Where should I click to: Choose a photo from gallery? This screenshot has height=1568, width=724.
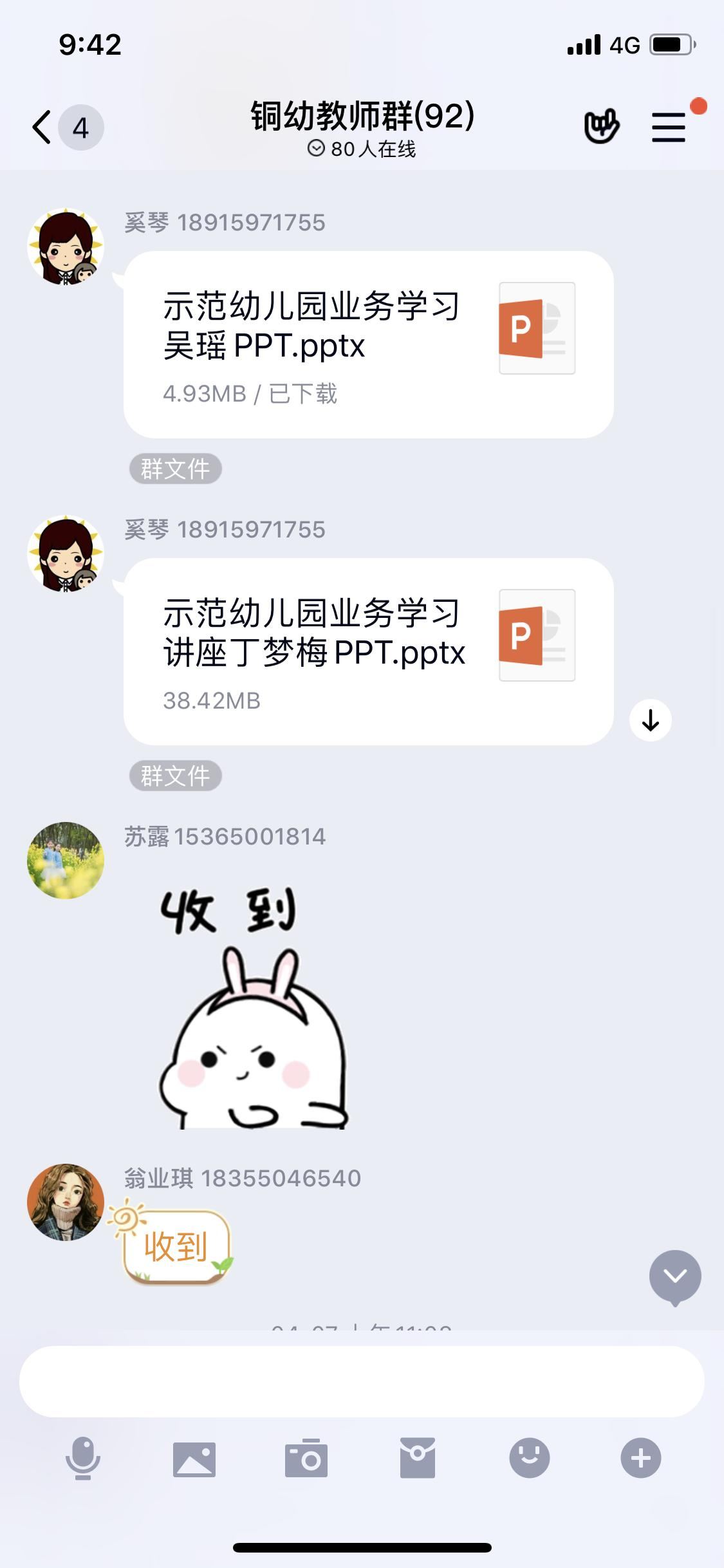click(x=194, y=1459)
